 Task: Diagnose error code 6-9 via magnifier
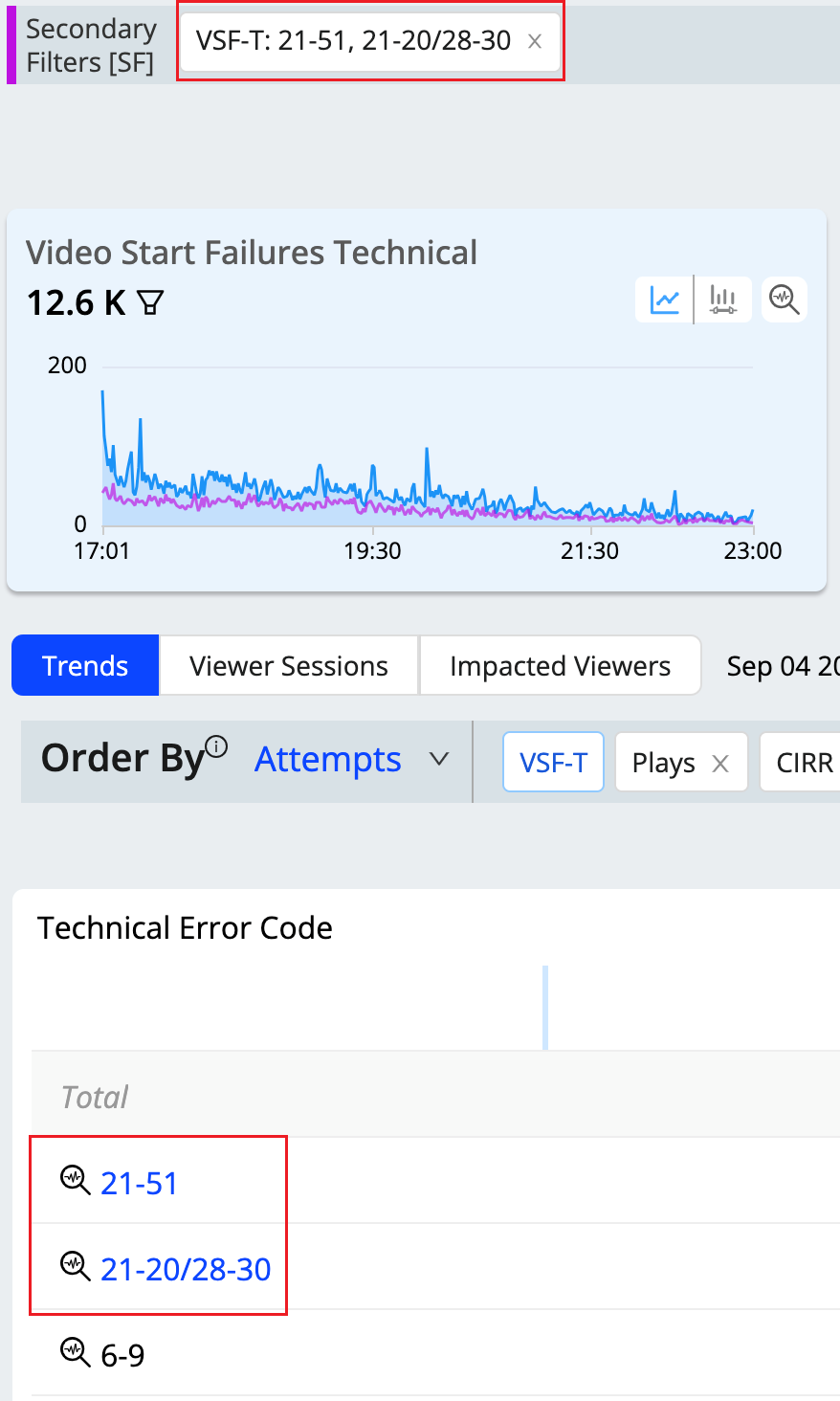[75, 1352]
